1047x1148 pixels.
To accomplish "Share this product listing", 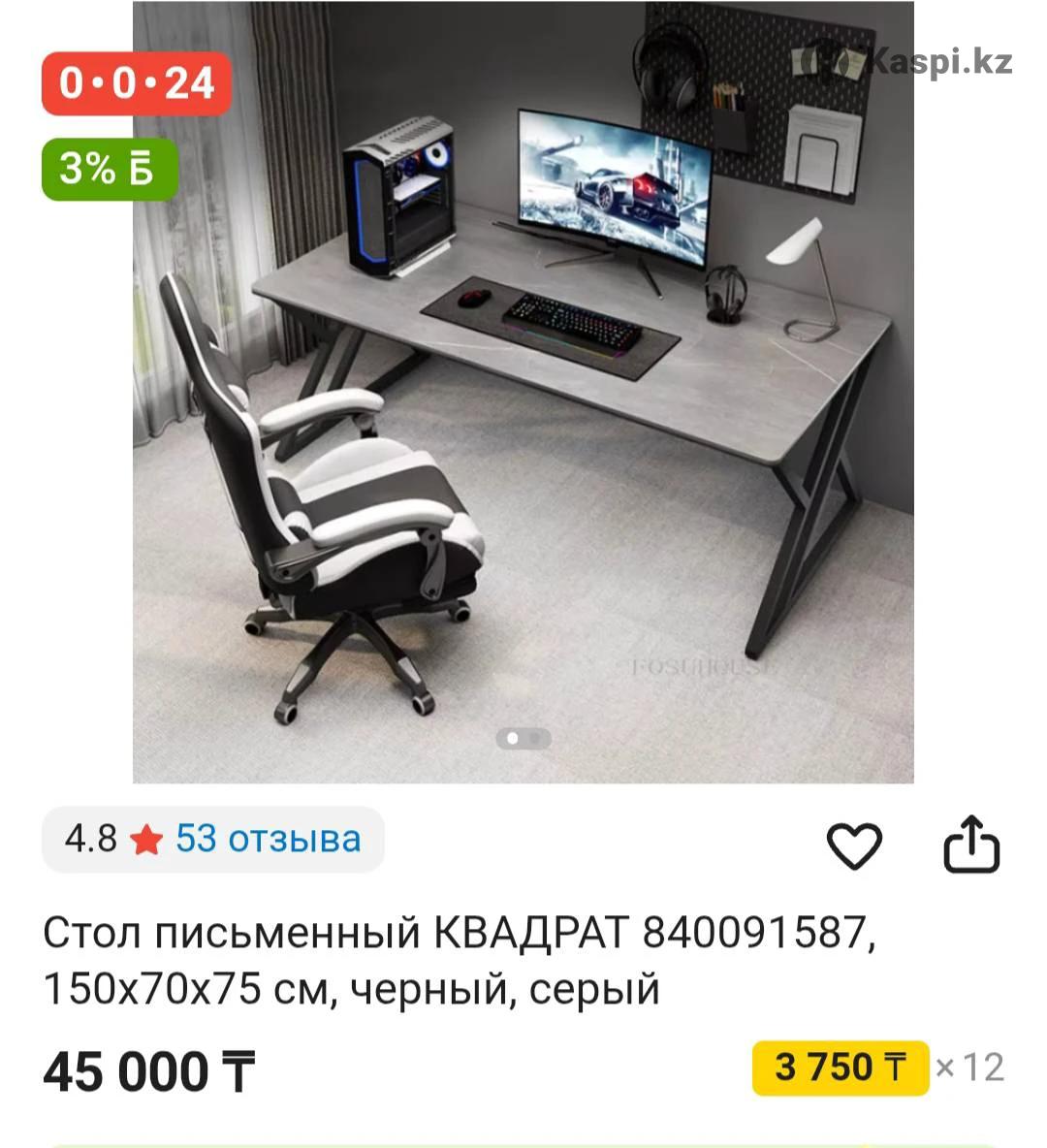I will 971,845.
